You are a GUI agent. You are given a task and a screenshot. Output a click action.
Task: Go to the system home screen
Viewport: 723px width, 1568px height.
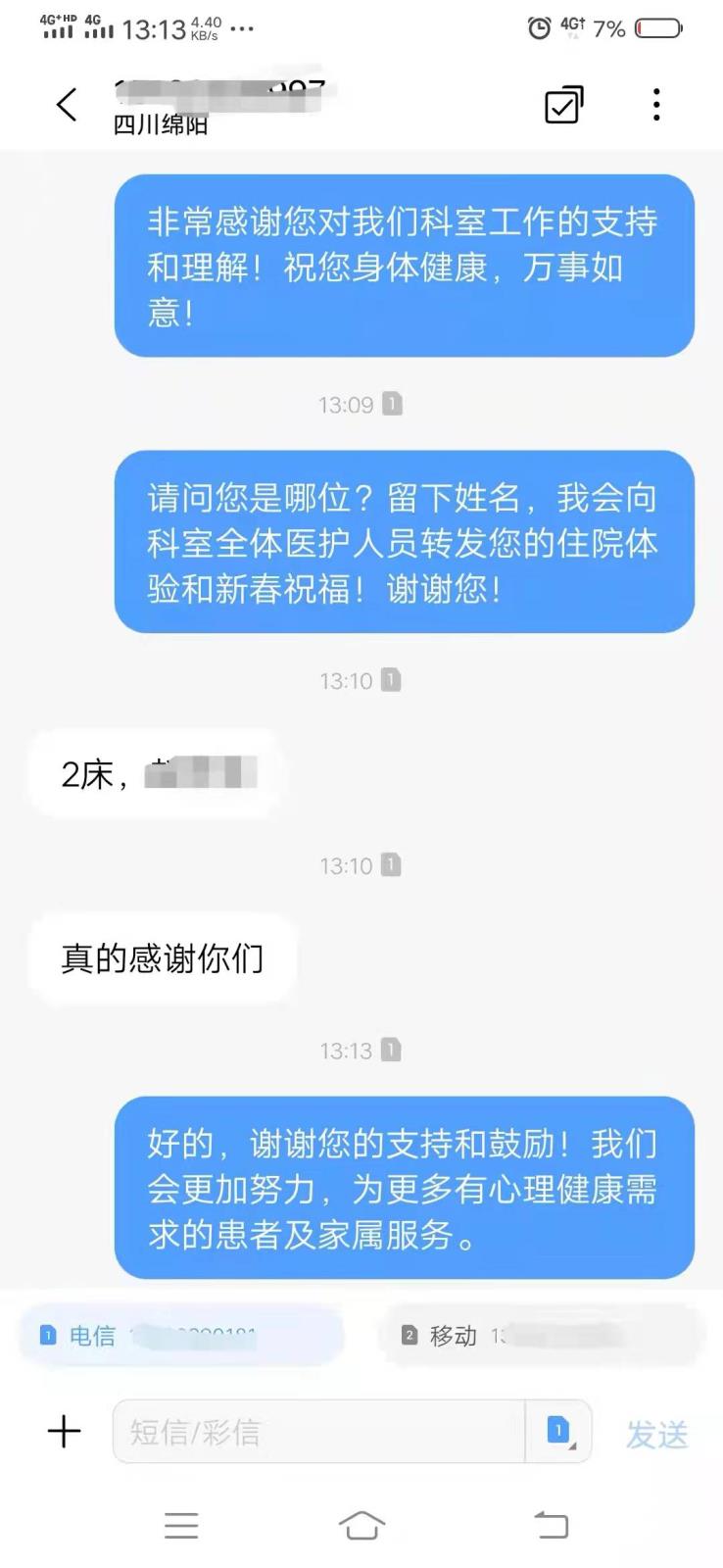pyautogui.click(x=361, y=1525)
